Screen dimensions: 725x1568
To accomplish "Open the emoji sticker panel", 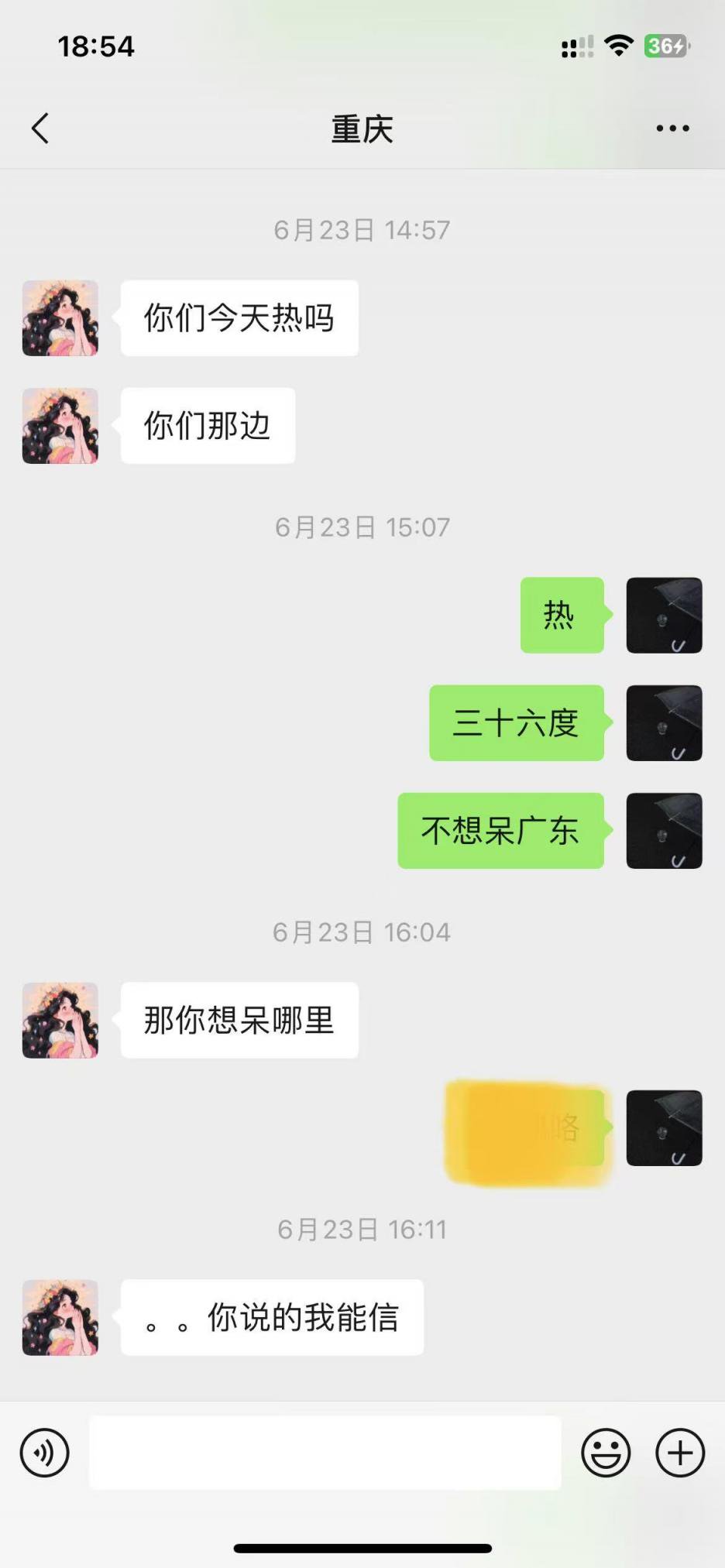I will [x=606, y=1453].
